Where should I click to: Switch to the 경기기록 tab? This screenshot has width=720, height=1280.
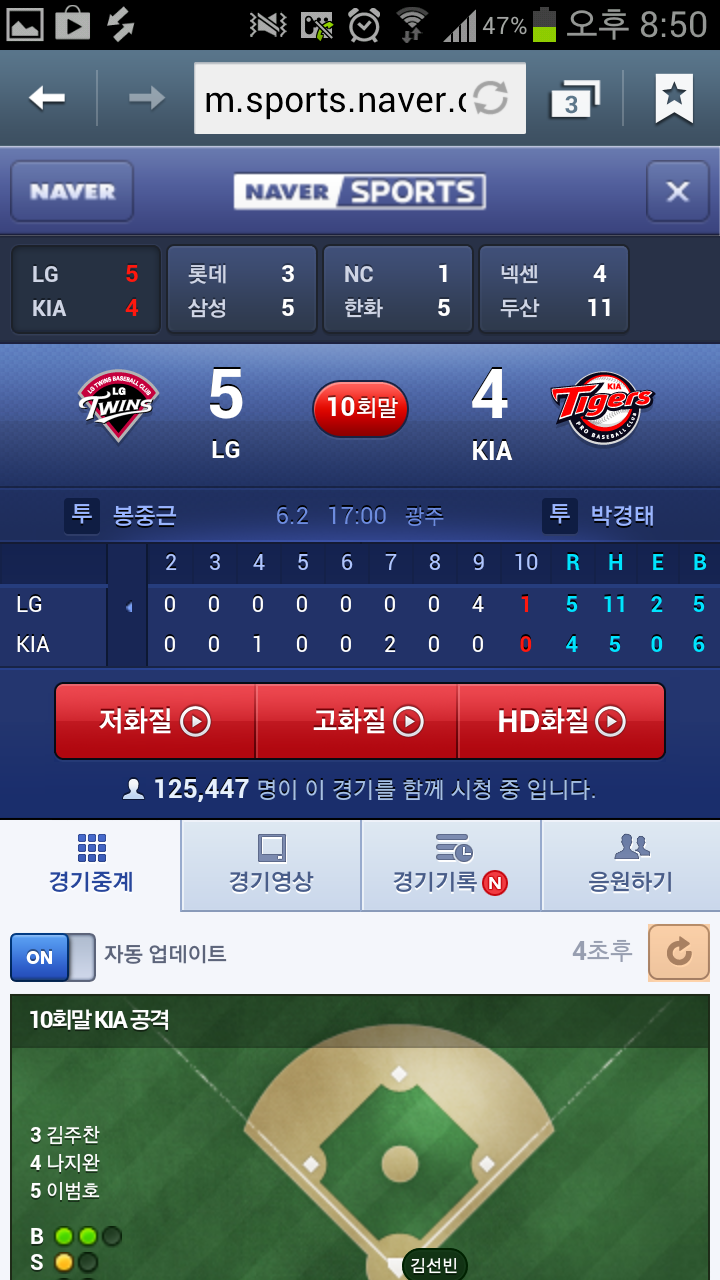coord(450,865)
